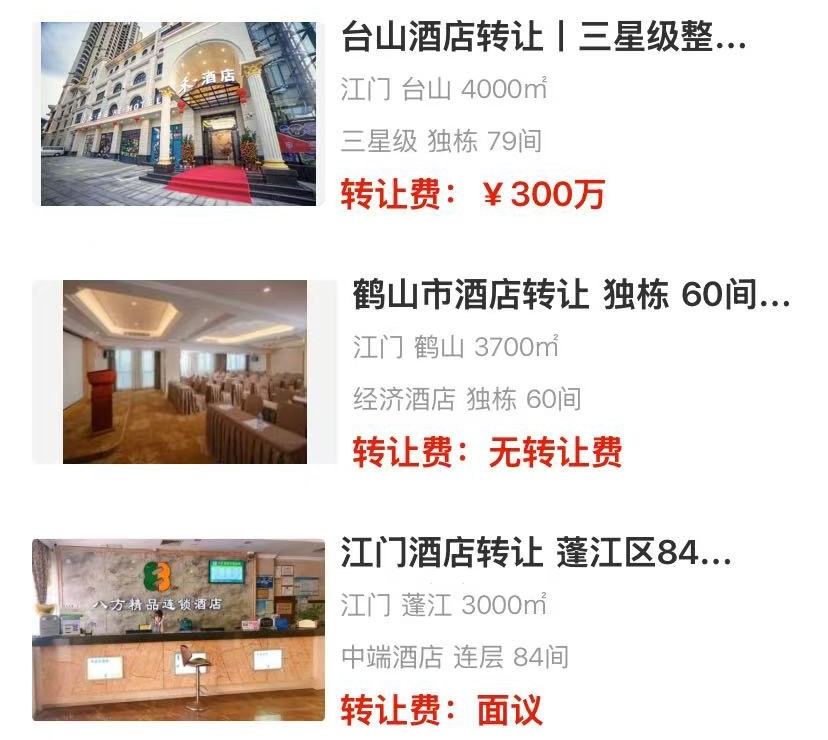View the 江门酒店转让 蓬江区 listing
Image resolution: width=828 pixels, height=740 pixels.
pyautogui.click(x=536, y=553)
